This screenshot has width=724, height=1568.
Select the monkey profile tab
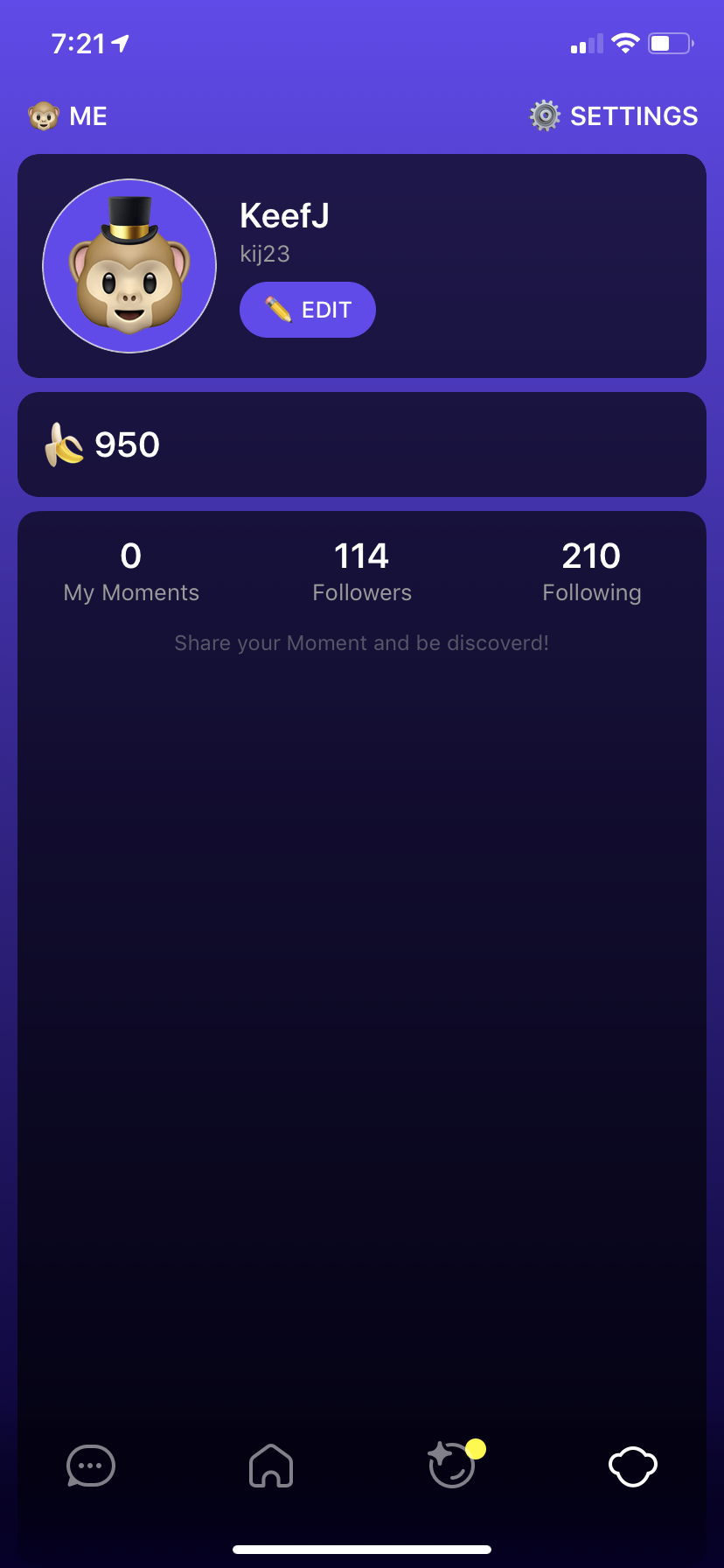click(632, 1466)
